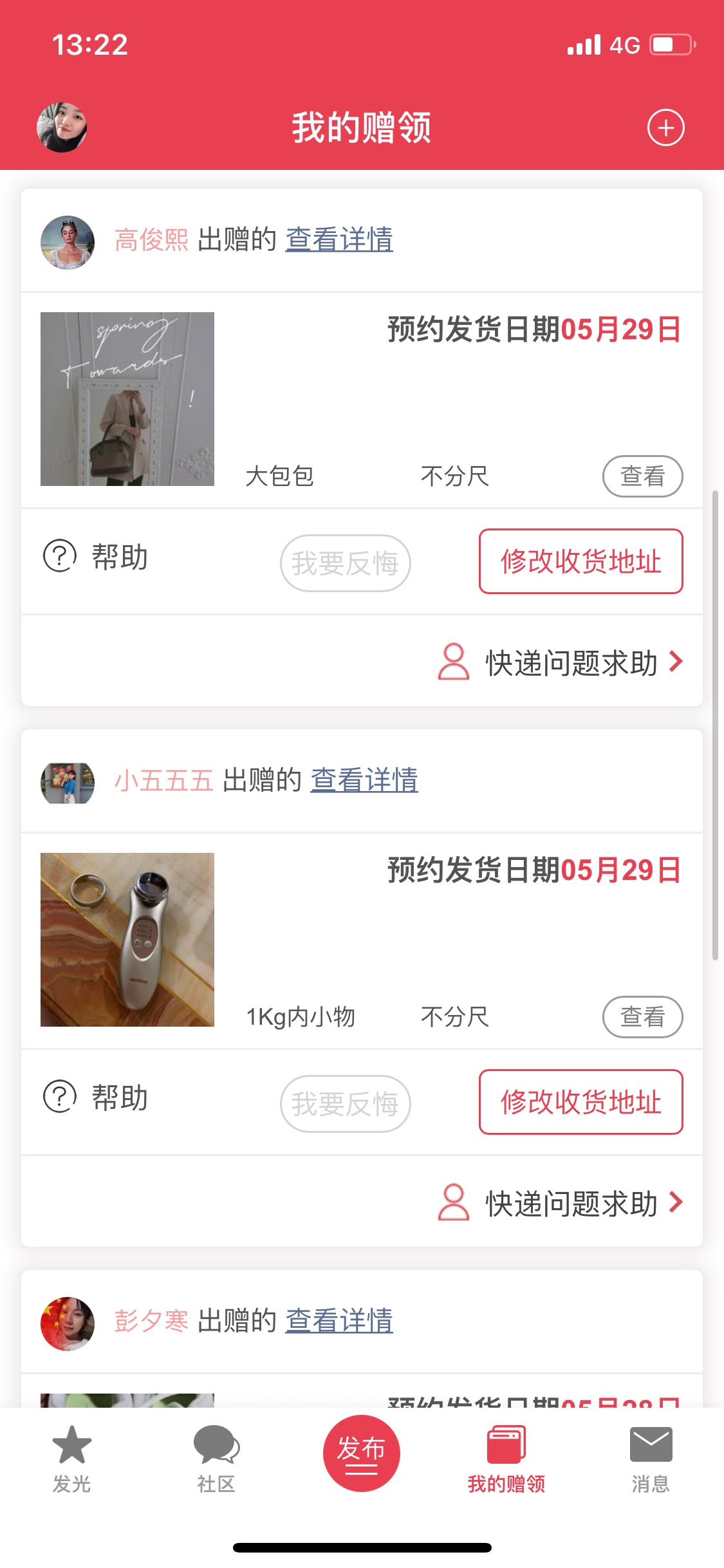Viewport: 724px width, 1568px height.
Task: Tap the plus icon in the header
Action: 665,127
